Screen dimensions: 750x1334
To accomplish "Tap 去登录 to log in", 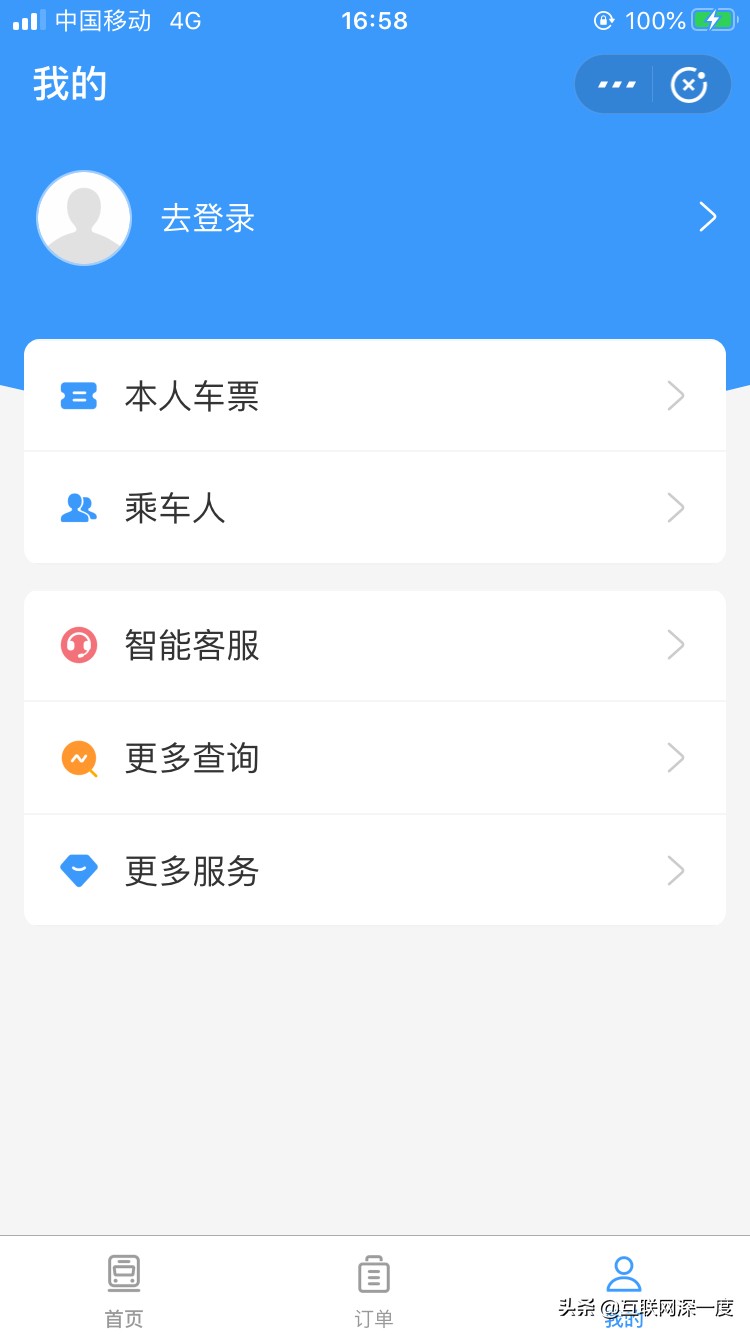I will click(207, 218).
